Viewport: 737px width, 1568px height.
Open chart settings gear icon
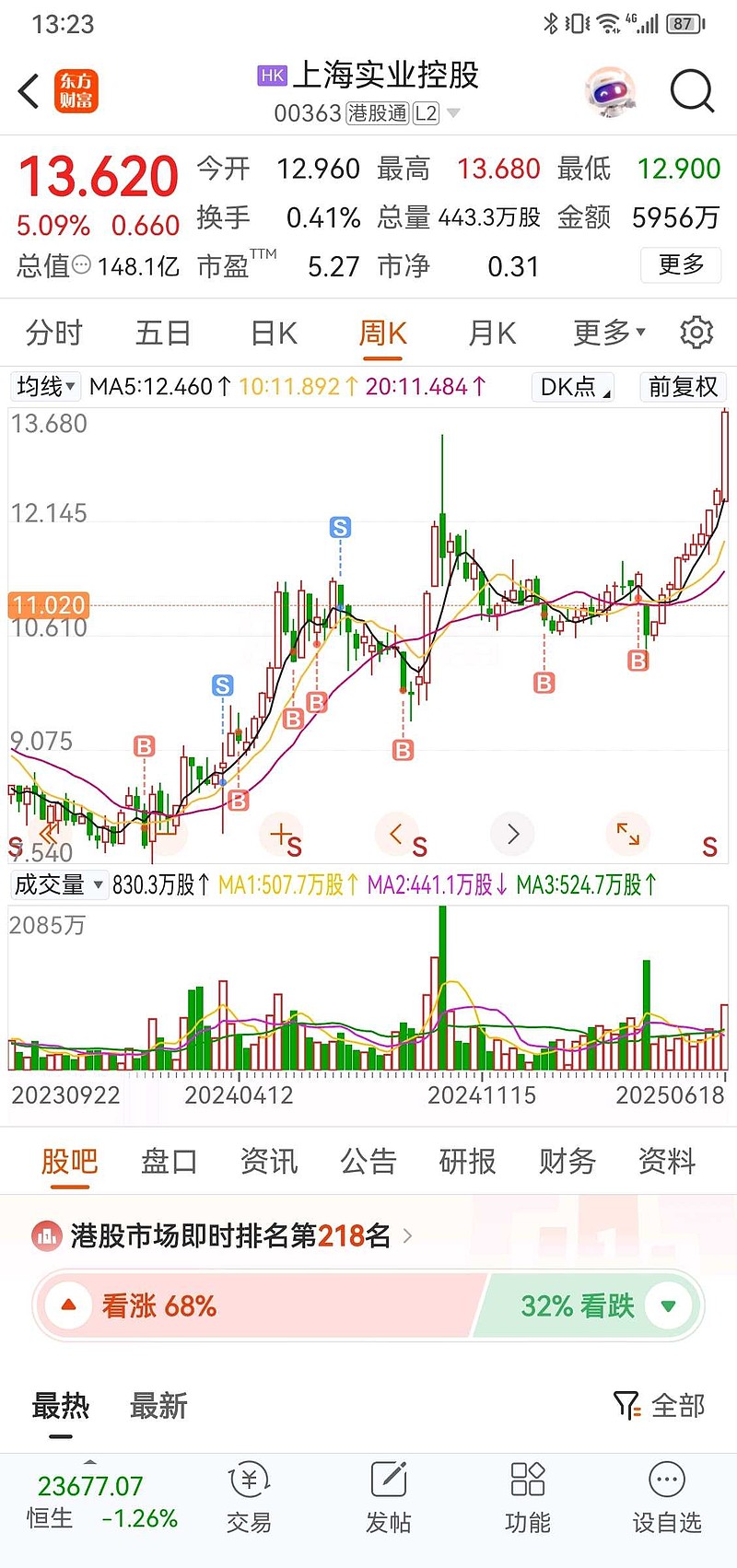coord(696,333)
